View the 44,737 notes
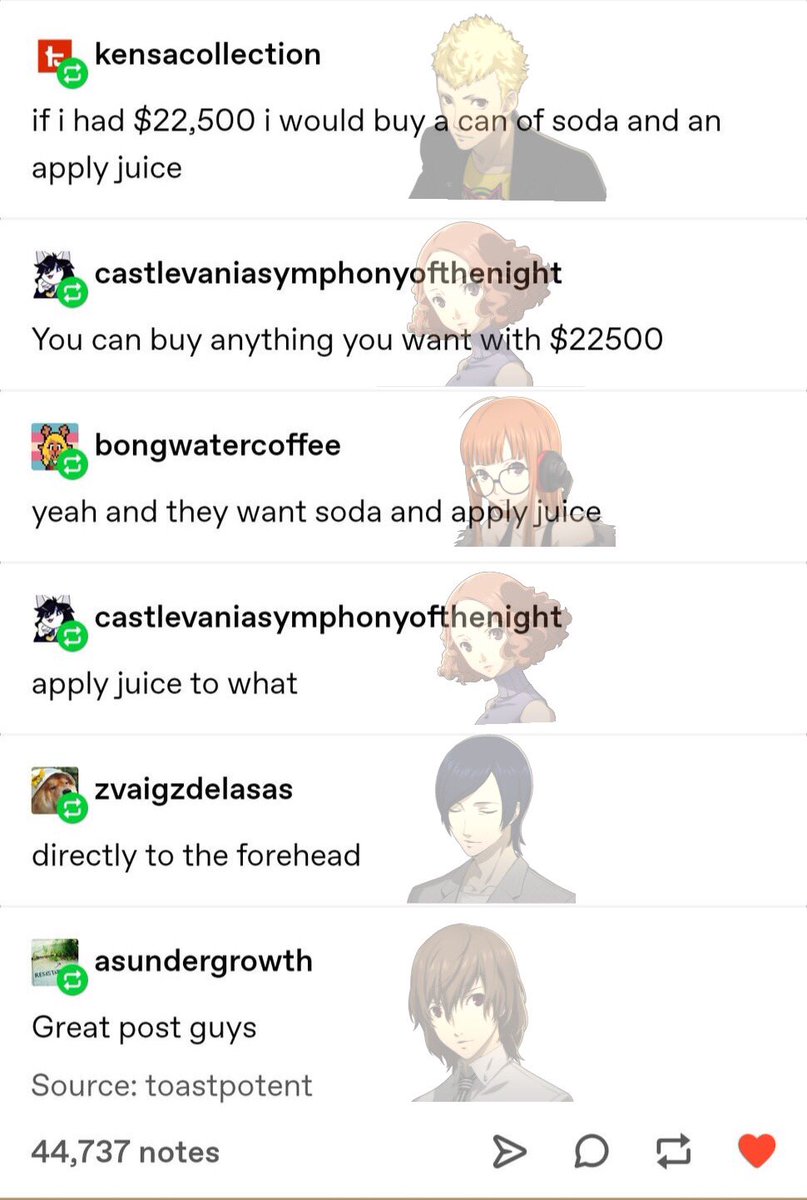The height and width of the screenshot is (1200, 807). click(x=125, y=1152)
